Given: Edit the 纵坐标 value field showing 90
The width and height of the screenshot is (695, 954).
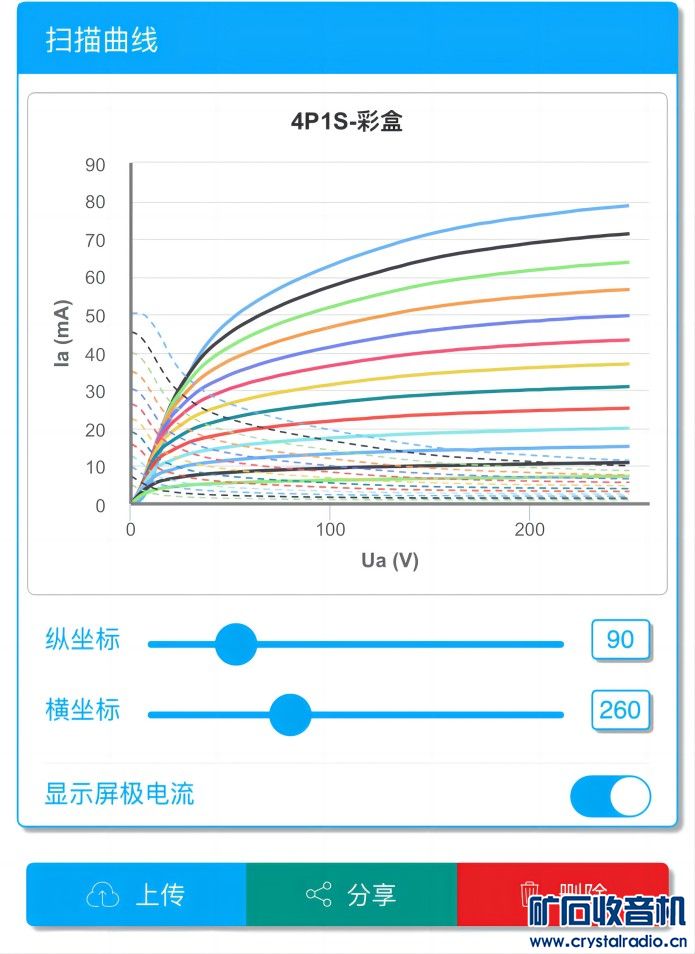Looking at the screenshot, I should pyautogui.click(x=620, y=639).
